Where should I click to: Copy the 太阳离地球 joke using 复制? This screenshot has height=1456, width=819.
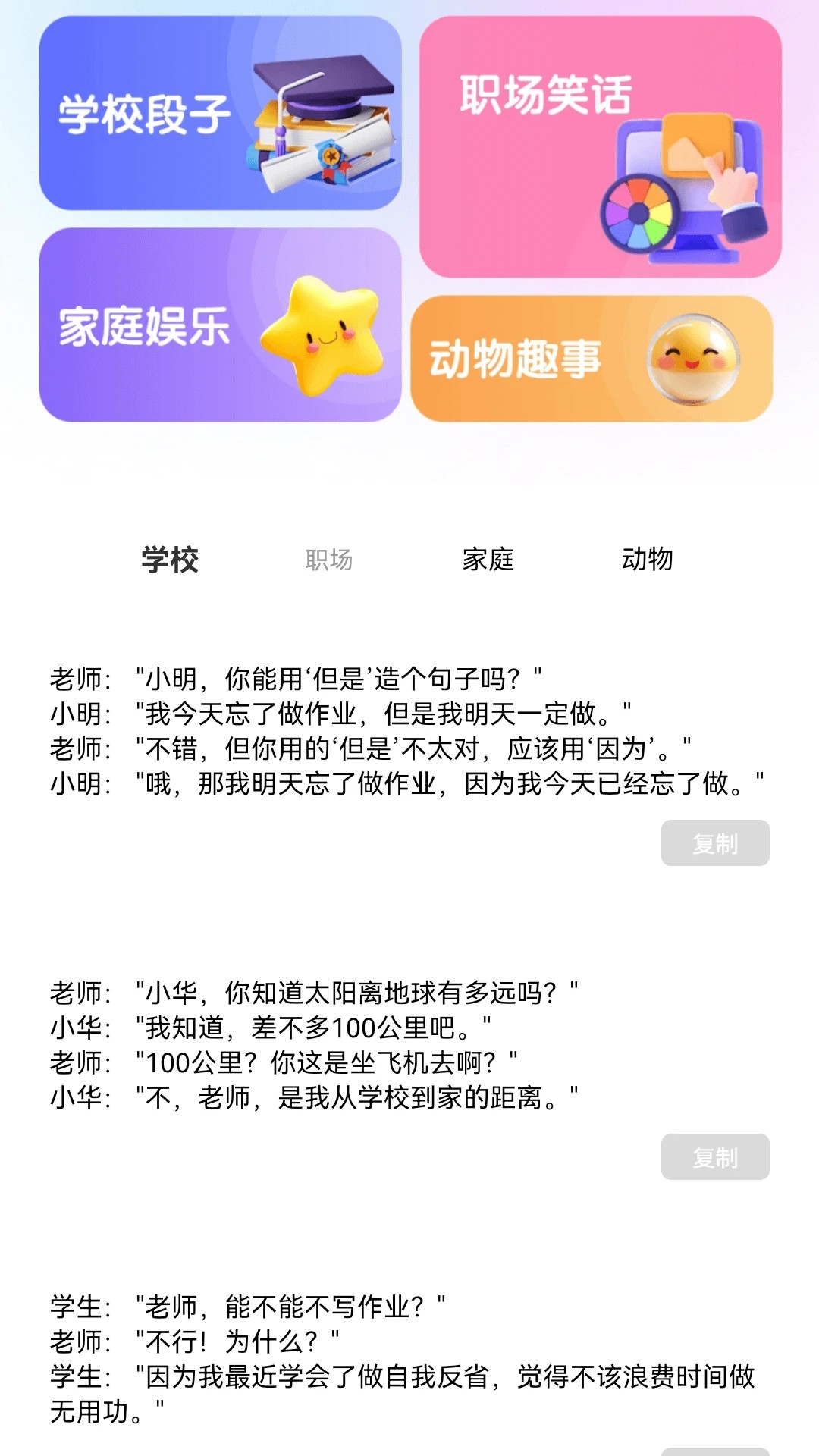716,1158
